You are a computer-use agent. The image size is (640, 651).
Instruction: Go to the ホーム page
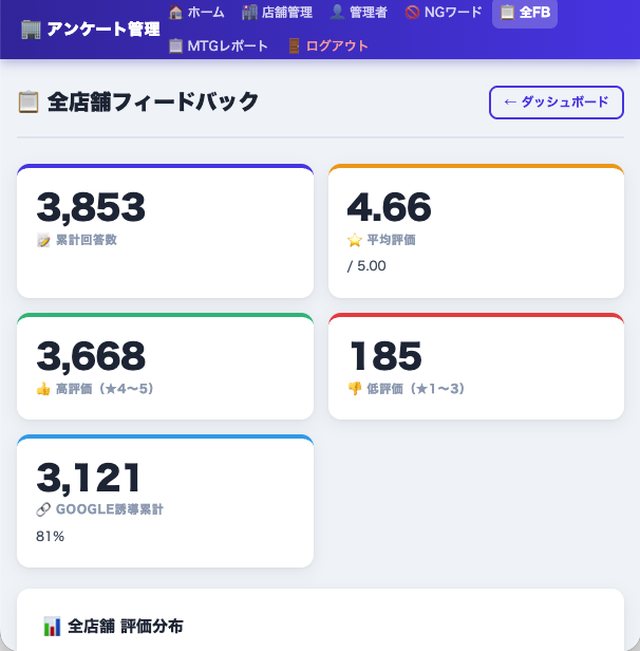pyautogui.click(x=197, y=12)
